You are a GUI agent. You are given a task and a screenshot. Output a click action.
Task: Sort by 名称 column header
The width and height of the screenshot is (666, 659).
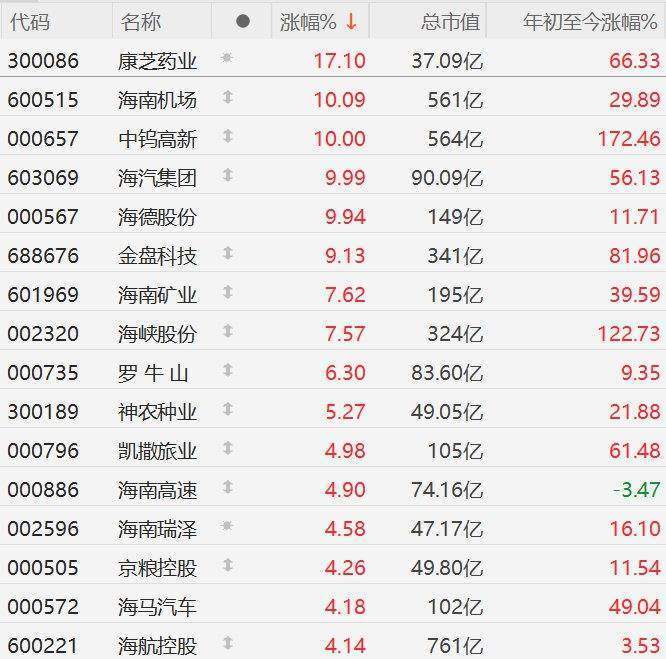(140, 21)
